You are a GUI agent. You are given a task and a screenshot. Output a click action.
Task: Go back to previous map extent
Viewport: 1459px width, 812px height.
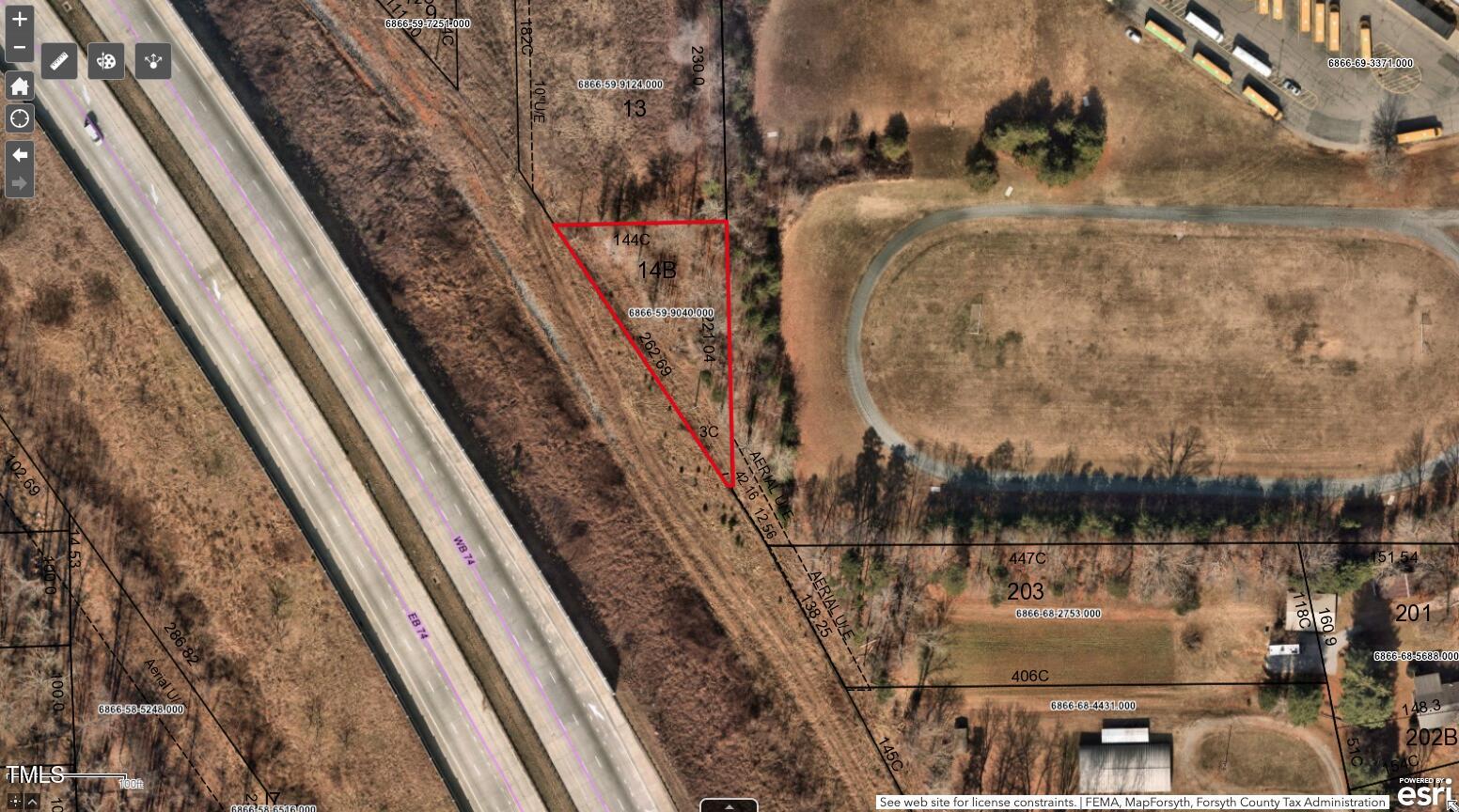20,154
